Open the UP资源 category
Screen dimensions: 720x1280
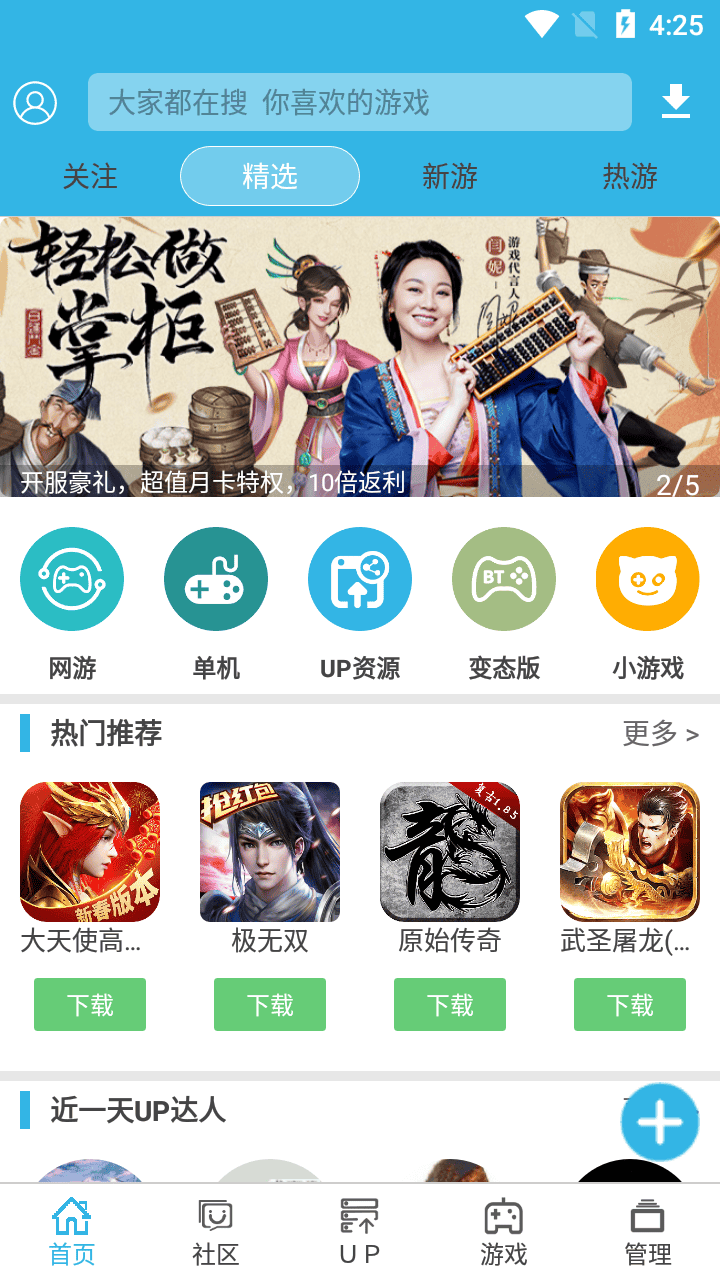[x=360, y=580]
